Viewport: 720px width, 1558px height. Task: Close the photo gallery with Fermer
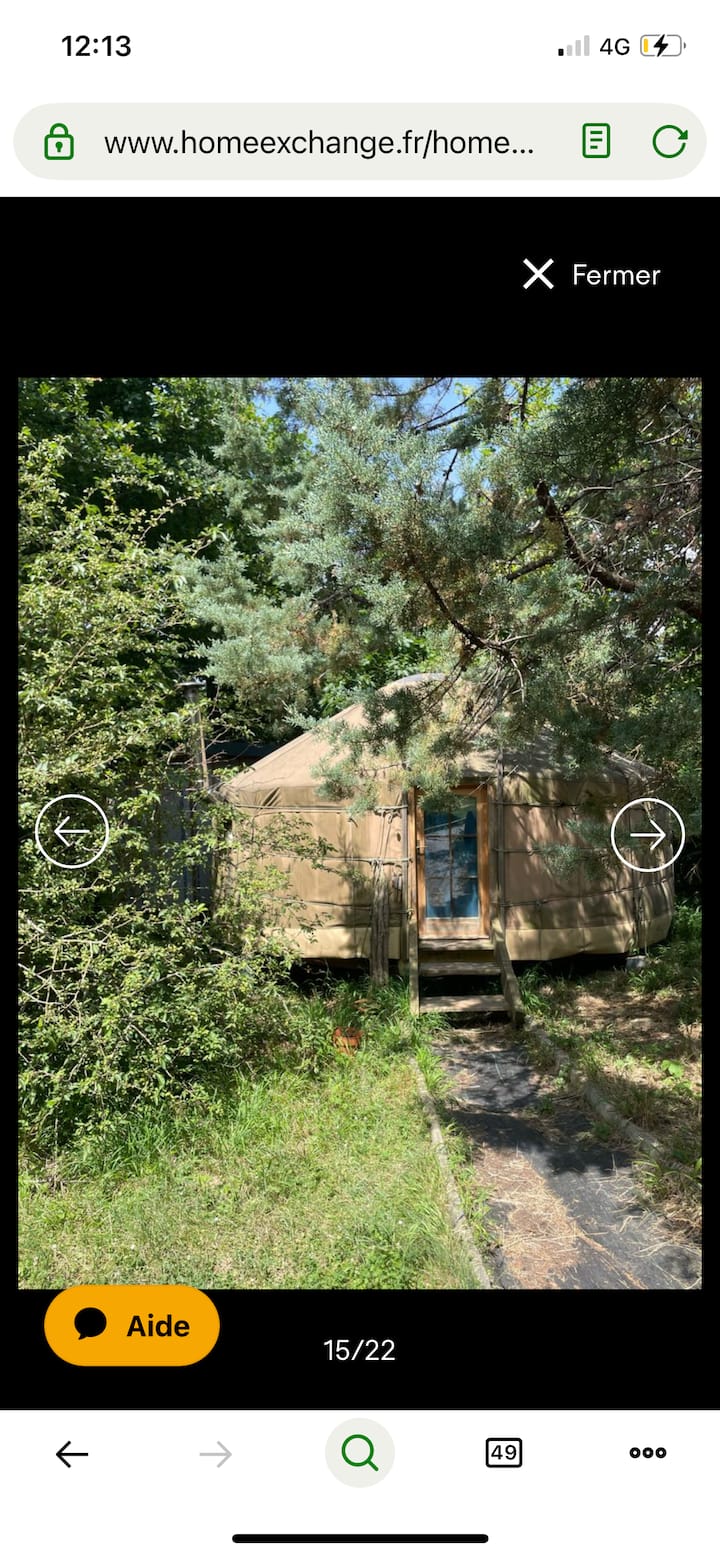click(592, 275)
